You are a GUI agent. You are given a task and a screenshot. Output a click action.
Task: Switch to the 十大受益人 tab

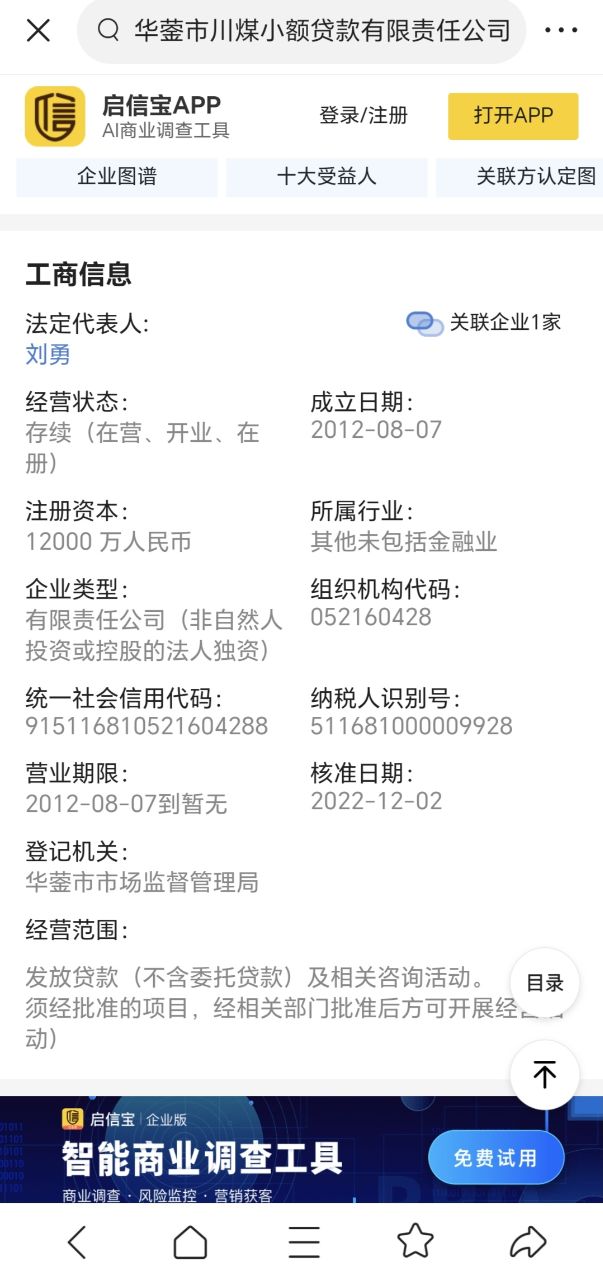coord(326,177)
